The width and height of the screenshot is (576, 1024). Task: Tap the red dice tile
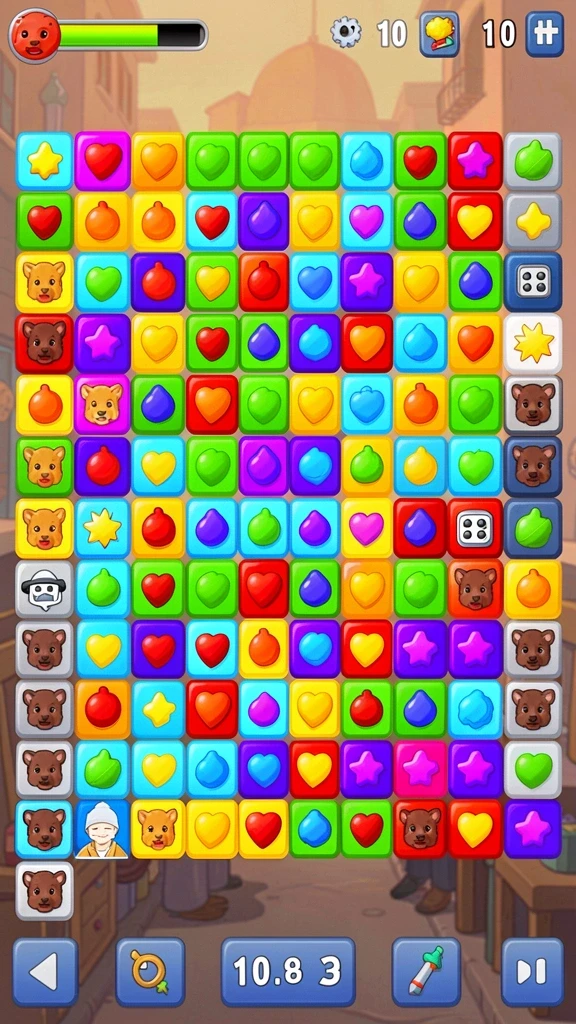click(474, 528)
